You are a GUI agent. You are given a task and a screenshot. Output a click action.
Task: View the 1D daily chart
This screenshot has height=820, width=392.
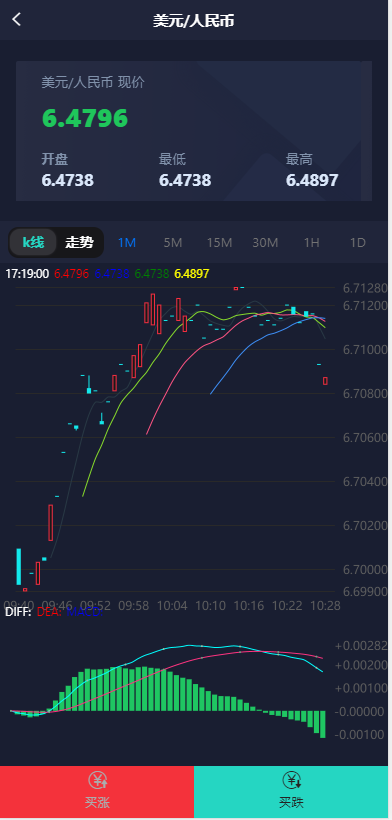(358, 243)
